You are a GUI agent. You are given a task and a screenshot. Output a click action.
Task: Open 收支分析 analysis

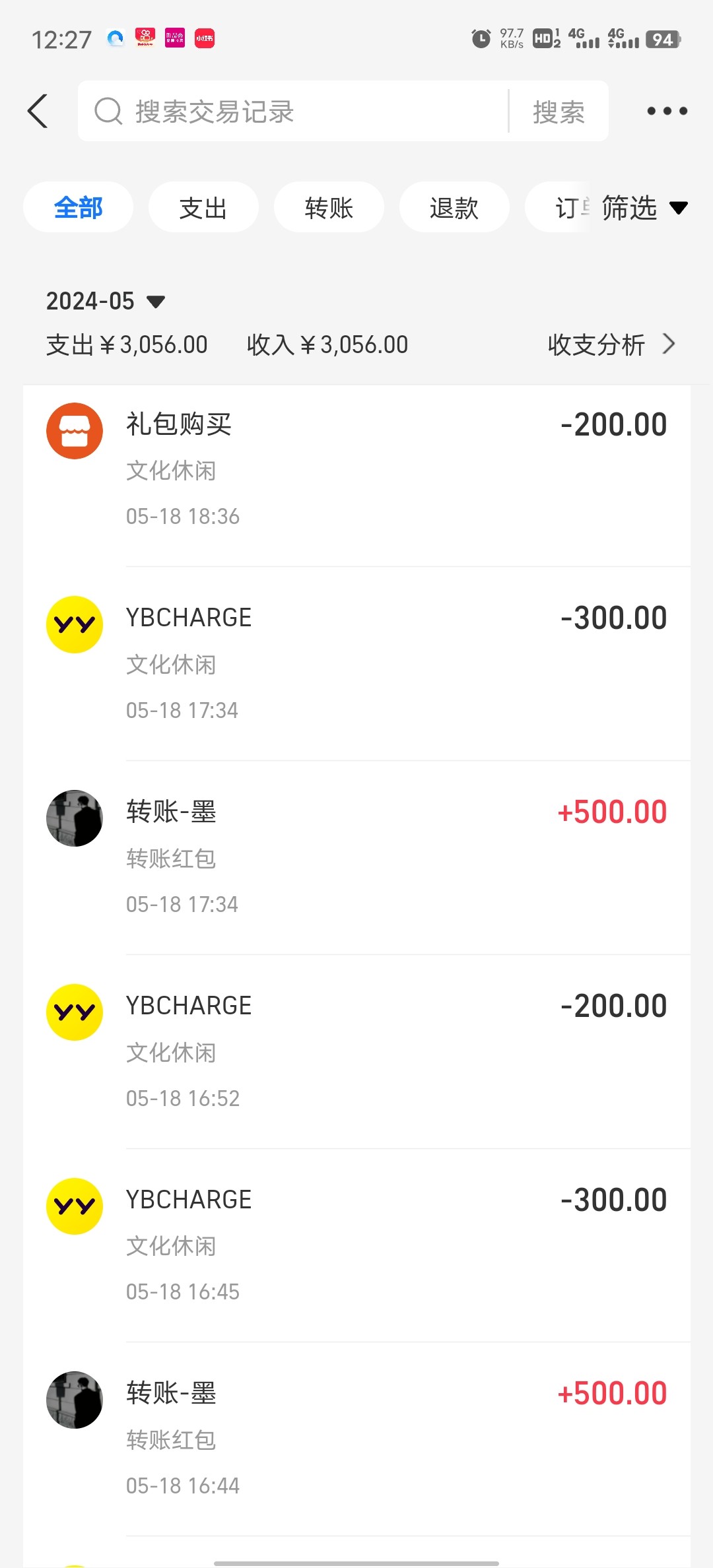(x=611, y=344)
